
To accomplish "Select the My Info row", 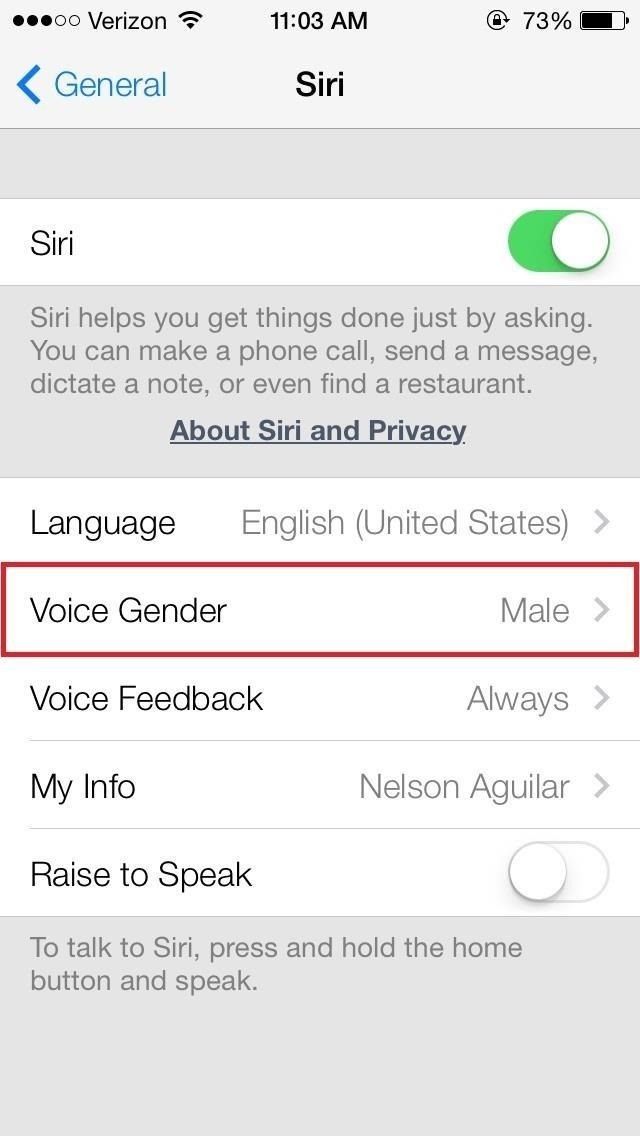I will pyautogui.click(x=320, y=786).
